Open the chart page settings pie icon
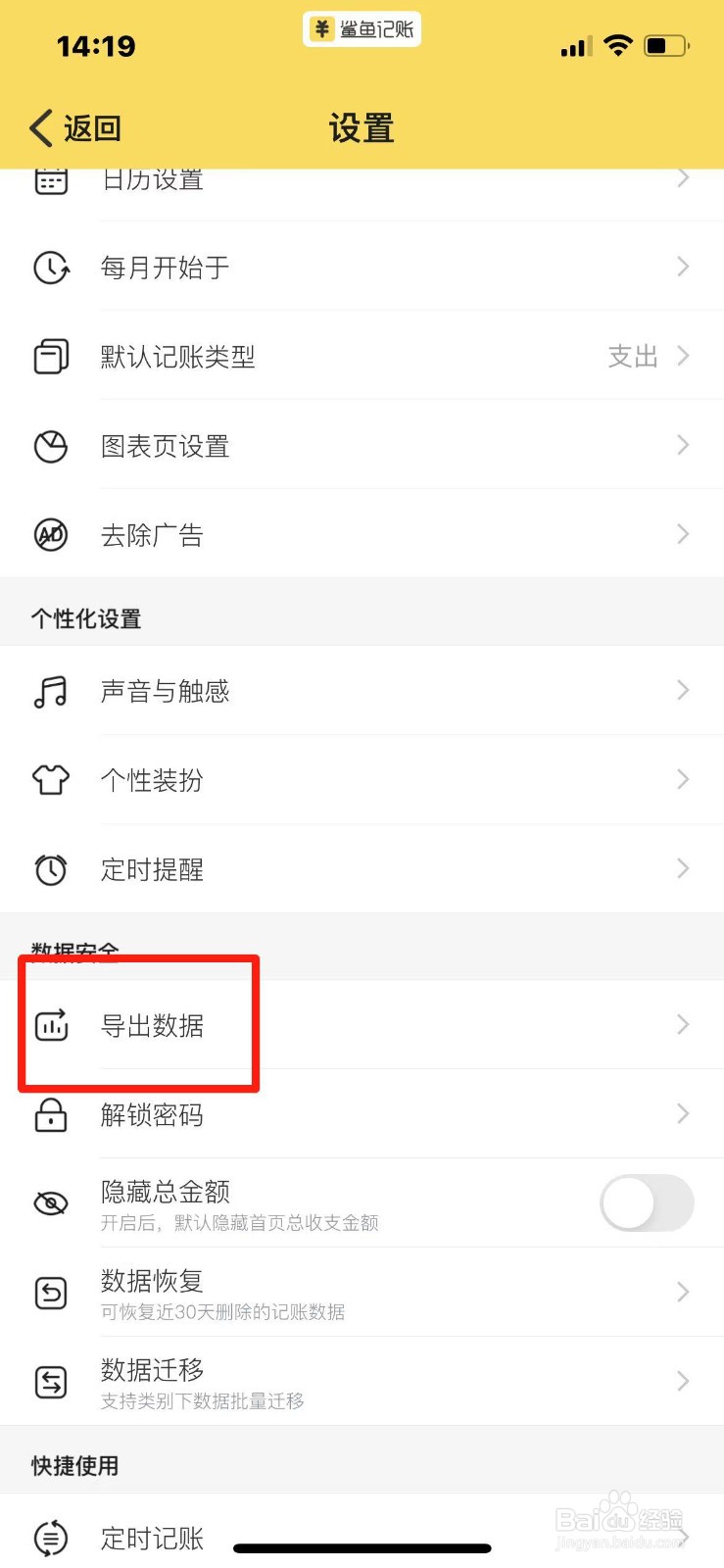The image size is (724, 1568). pos(50,446)
